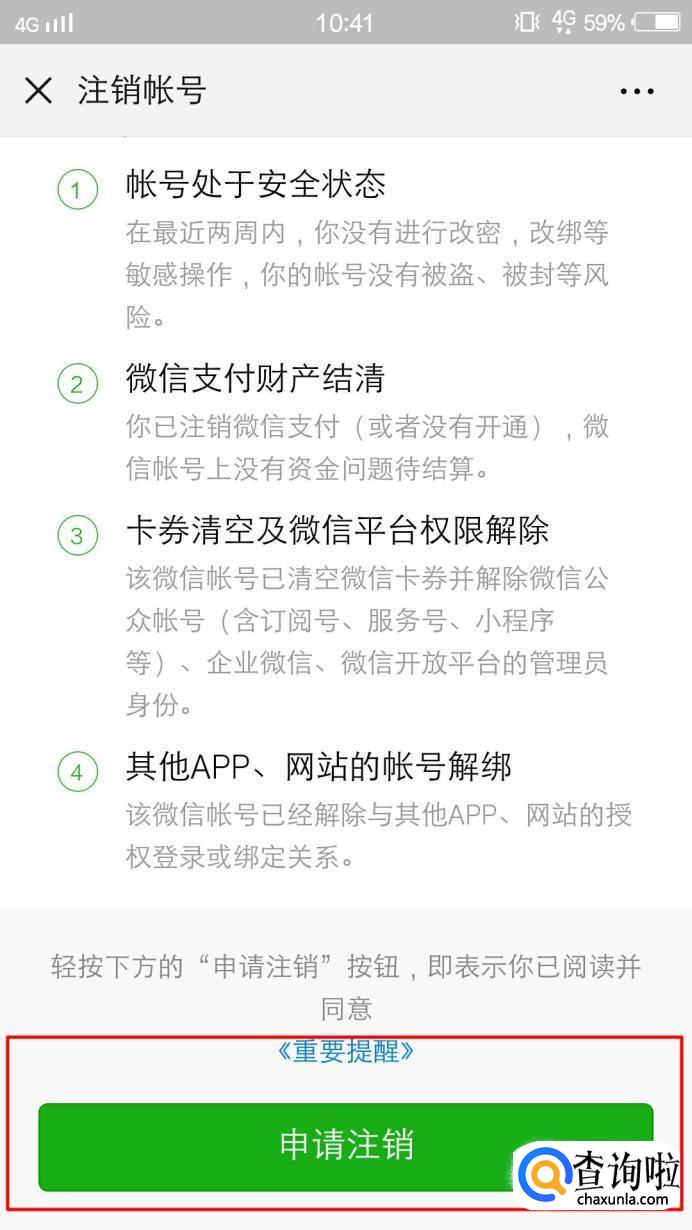Open the three-dot overflow menu
Viewport: 692px width, 1230px height.
[x=636, y=91]
